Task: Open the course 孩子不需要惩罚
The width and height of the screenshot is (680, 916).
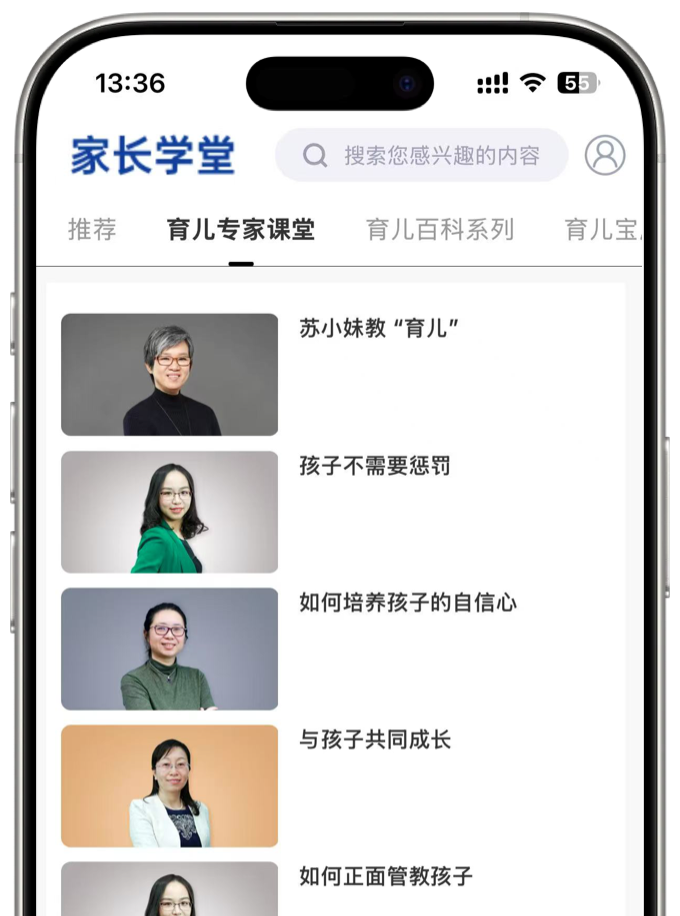Action: [375, 466]
